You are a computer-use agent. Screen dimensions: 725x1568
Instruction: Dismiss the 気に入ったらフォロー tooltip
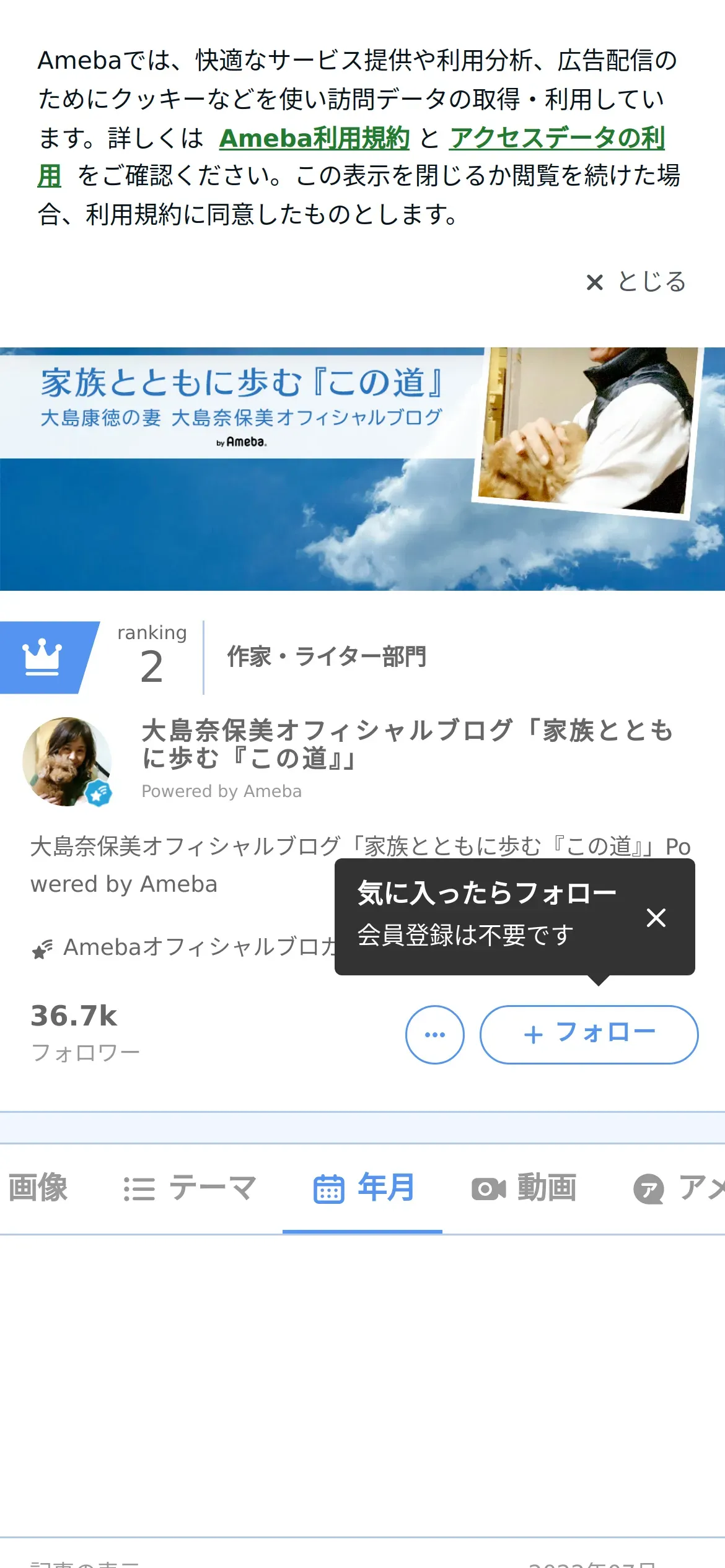coord(656,917)
